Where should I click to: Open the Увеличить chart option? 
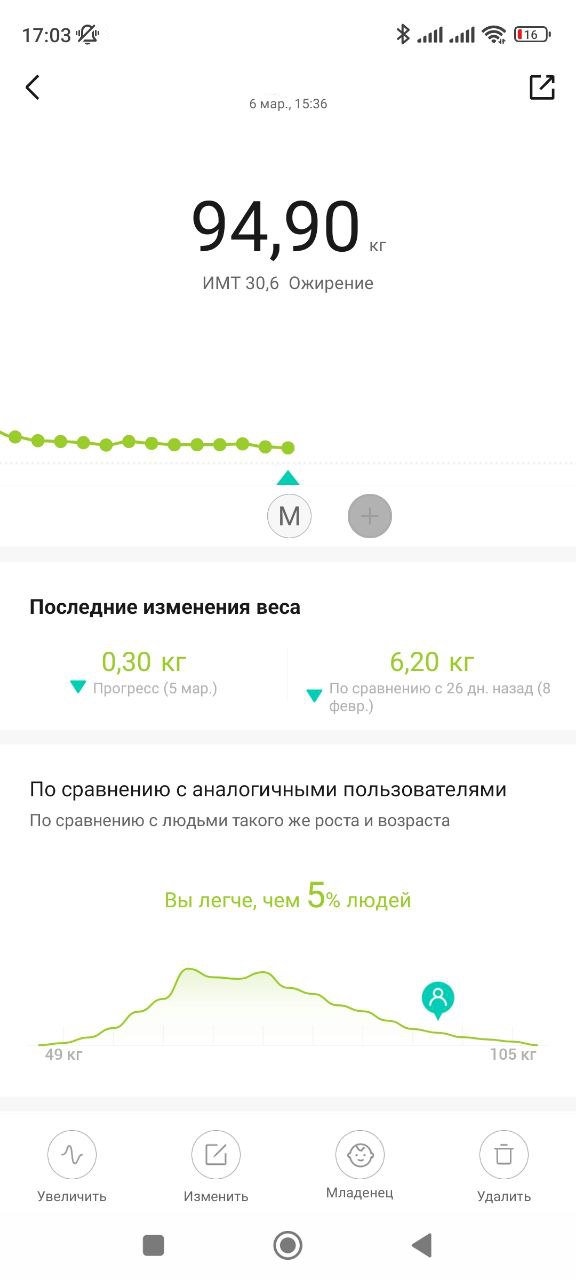72,1167
